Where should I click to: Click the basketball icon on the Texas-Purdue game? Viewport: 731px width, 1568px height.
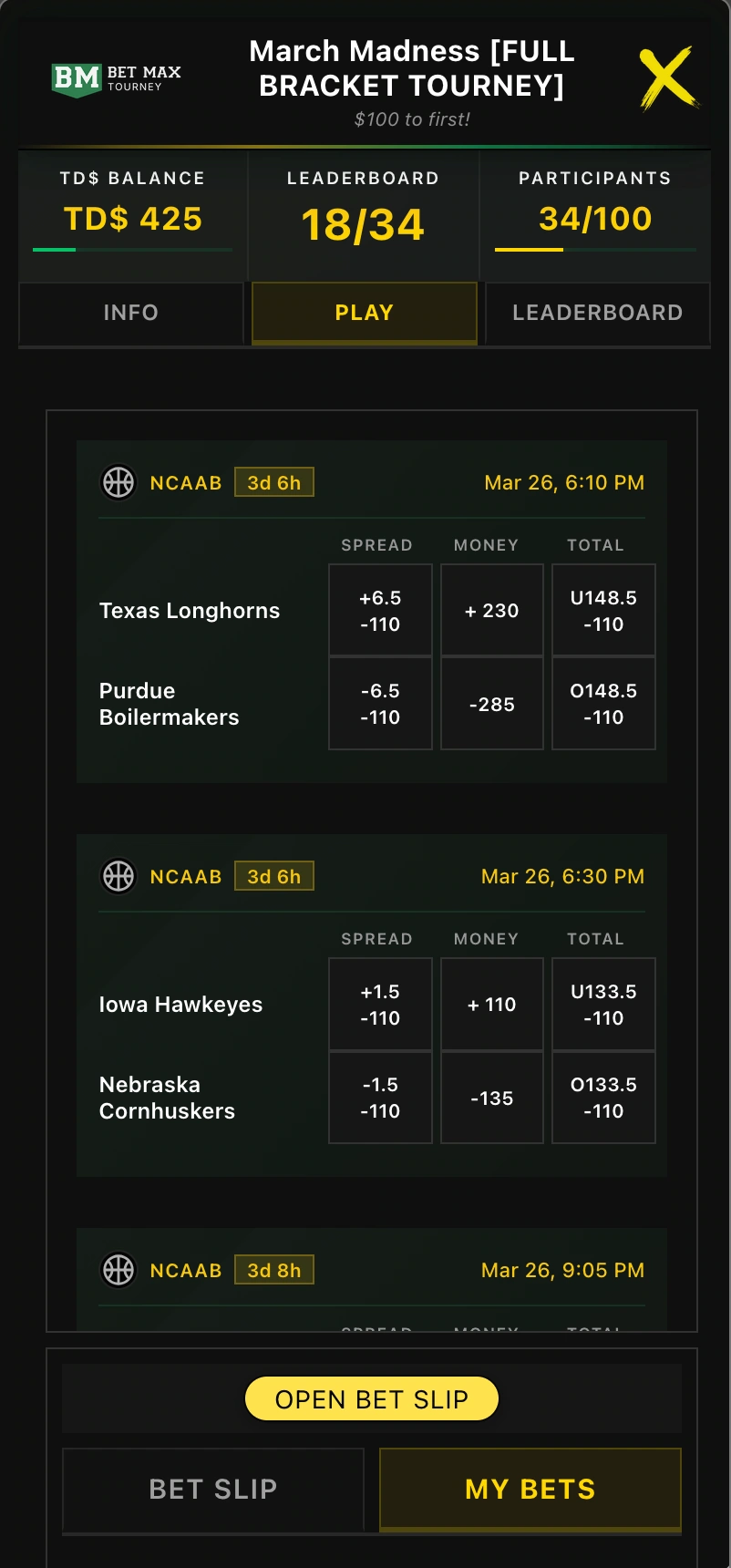[118, 482]
